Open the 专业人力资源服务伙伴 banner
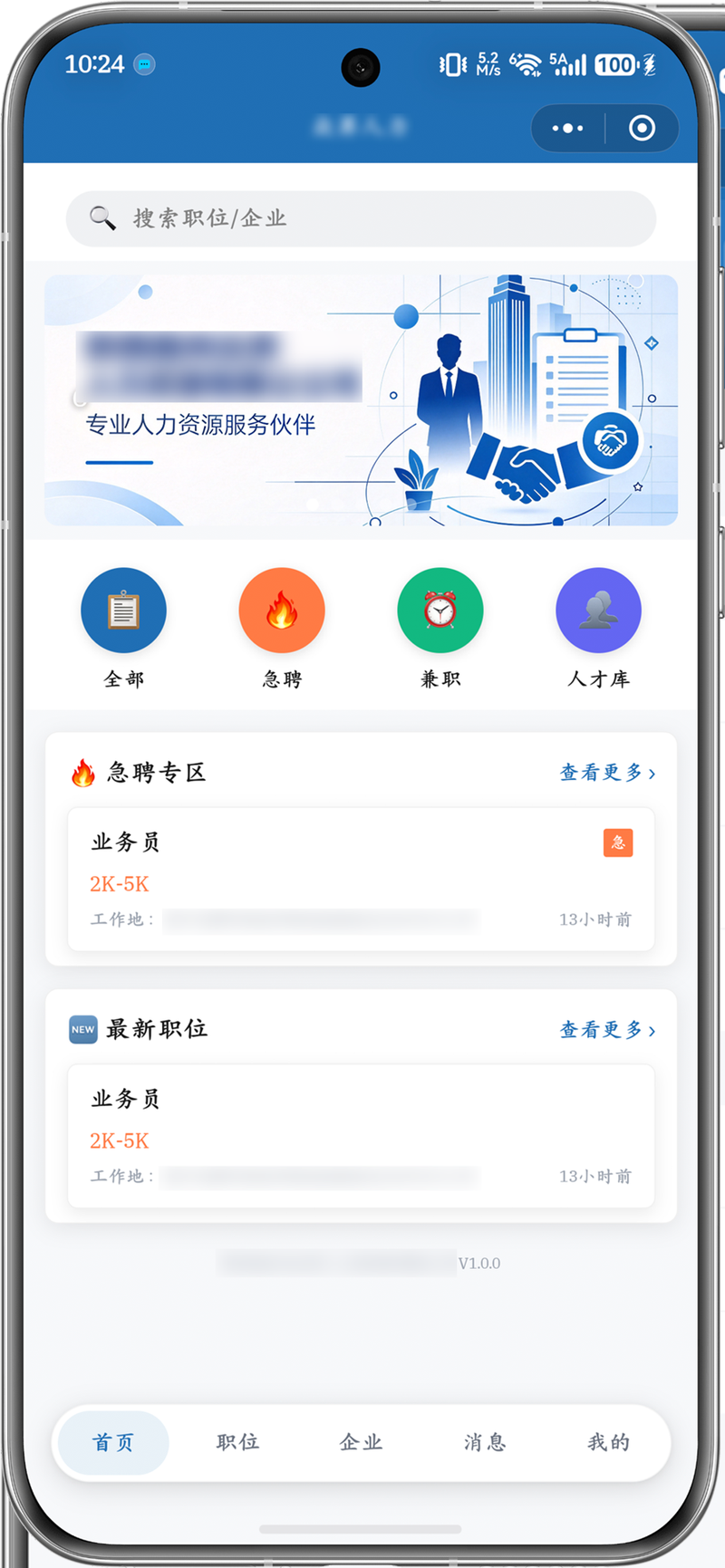Viewport: 725px width, 1568px height. coord(361,400)
